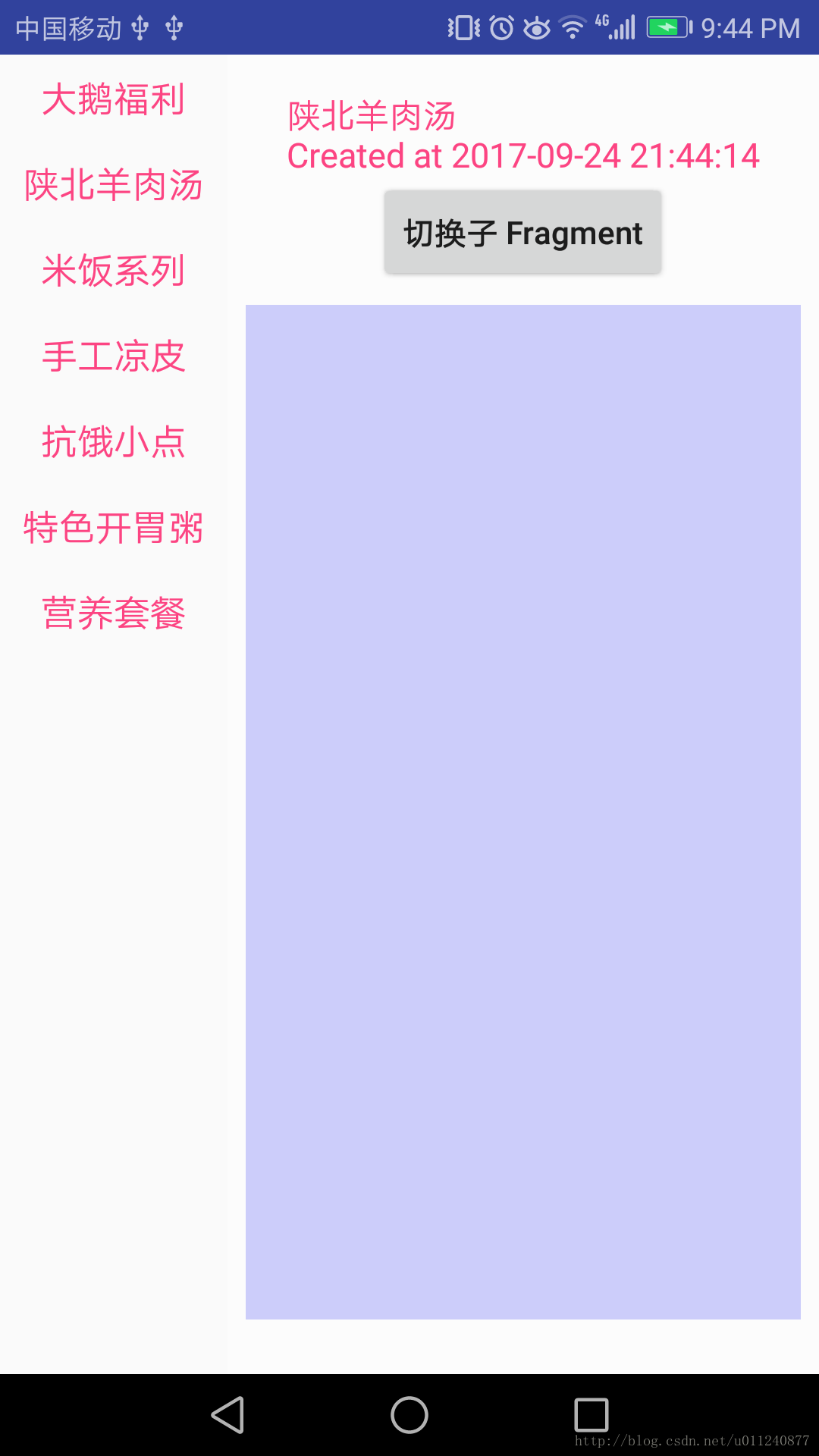Select the 大鹅福利 category
The width and height of the screenshot is (819, 1456).
(x=114, y=99)
